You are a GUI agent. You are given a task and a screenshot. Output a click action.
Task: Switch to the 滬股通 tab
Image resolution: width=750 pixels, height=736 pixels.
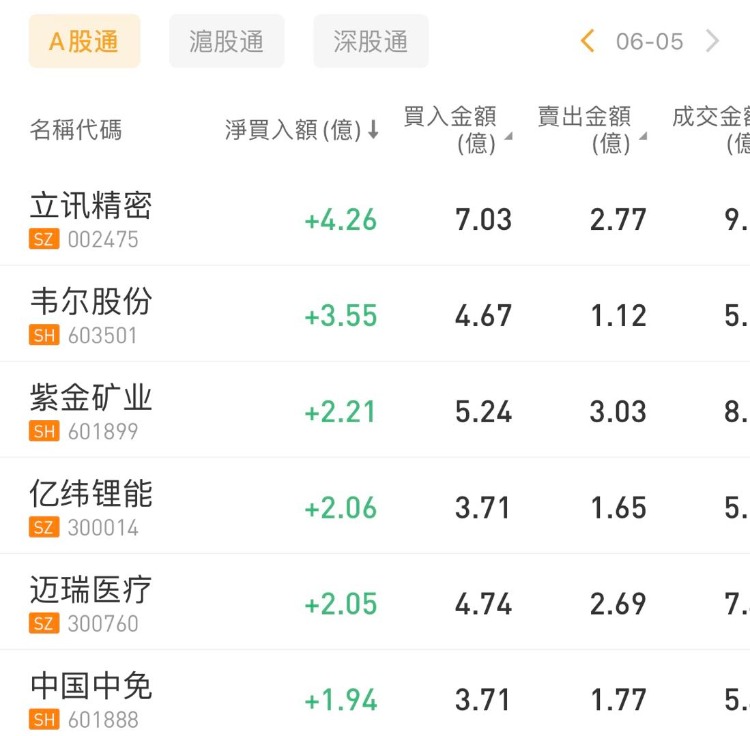tap(226, 41)
